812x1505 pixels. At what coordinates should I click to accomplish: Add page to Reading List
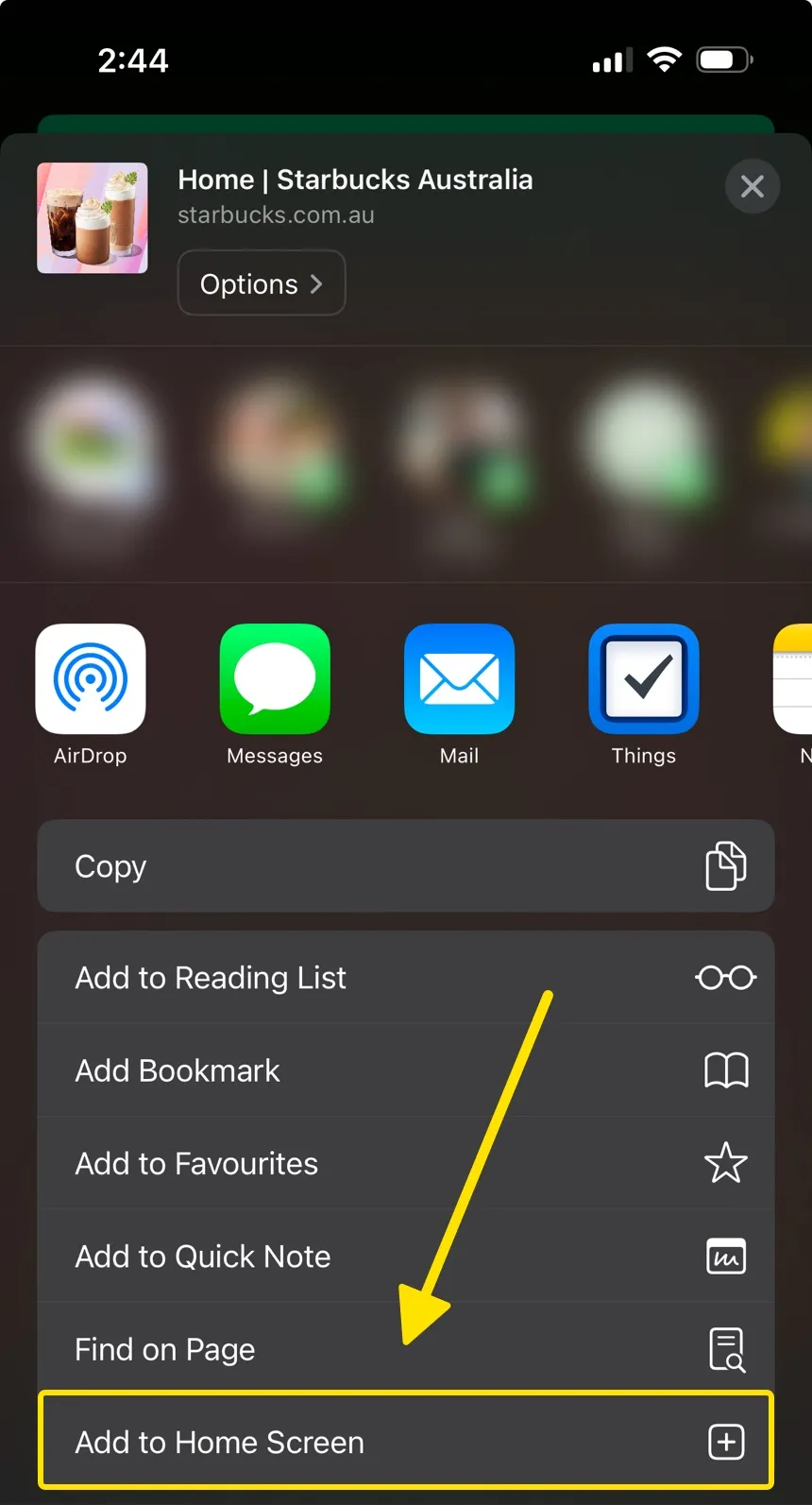pyautogui.click(x=406, y=978)
